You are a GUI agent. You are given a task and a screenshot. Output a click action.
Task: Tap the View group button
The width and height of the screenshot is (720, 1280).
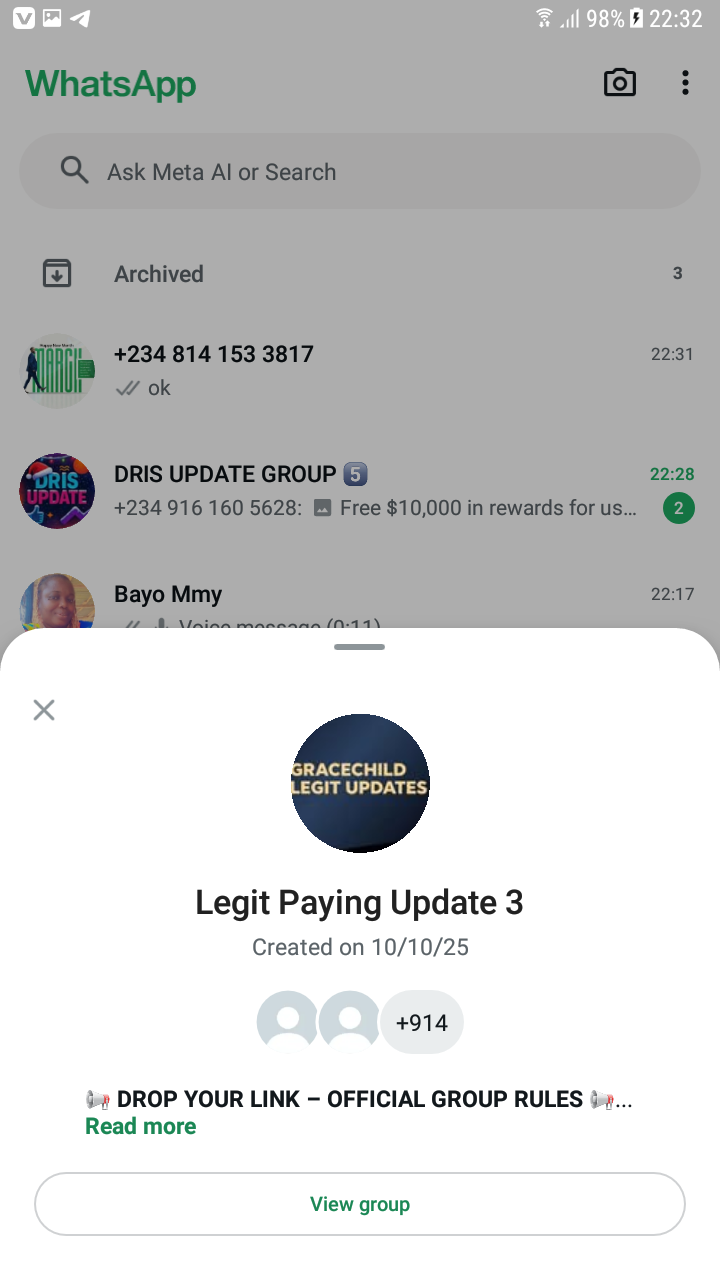click(x=360, y=1204)
